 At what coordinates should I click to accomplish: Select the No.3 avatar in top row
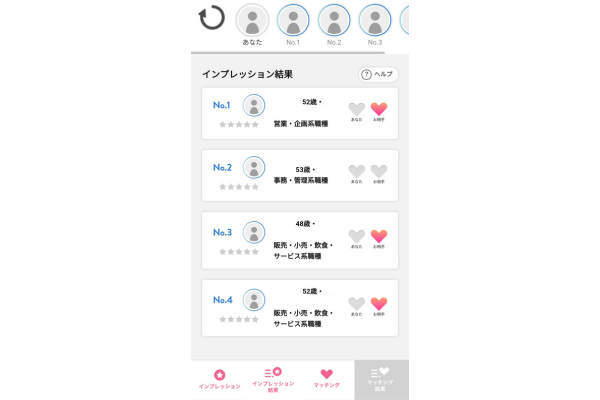[375, 20]
